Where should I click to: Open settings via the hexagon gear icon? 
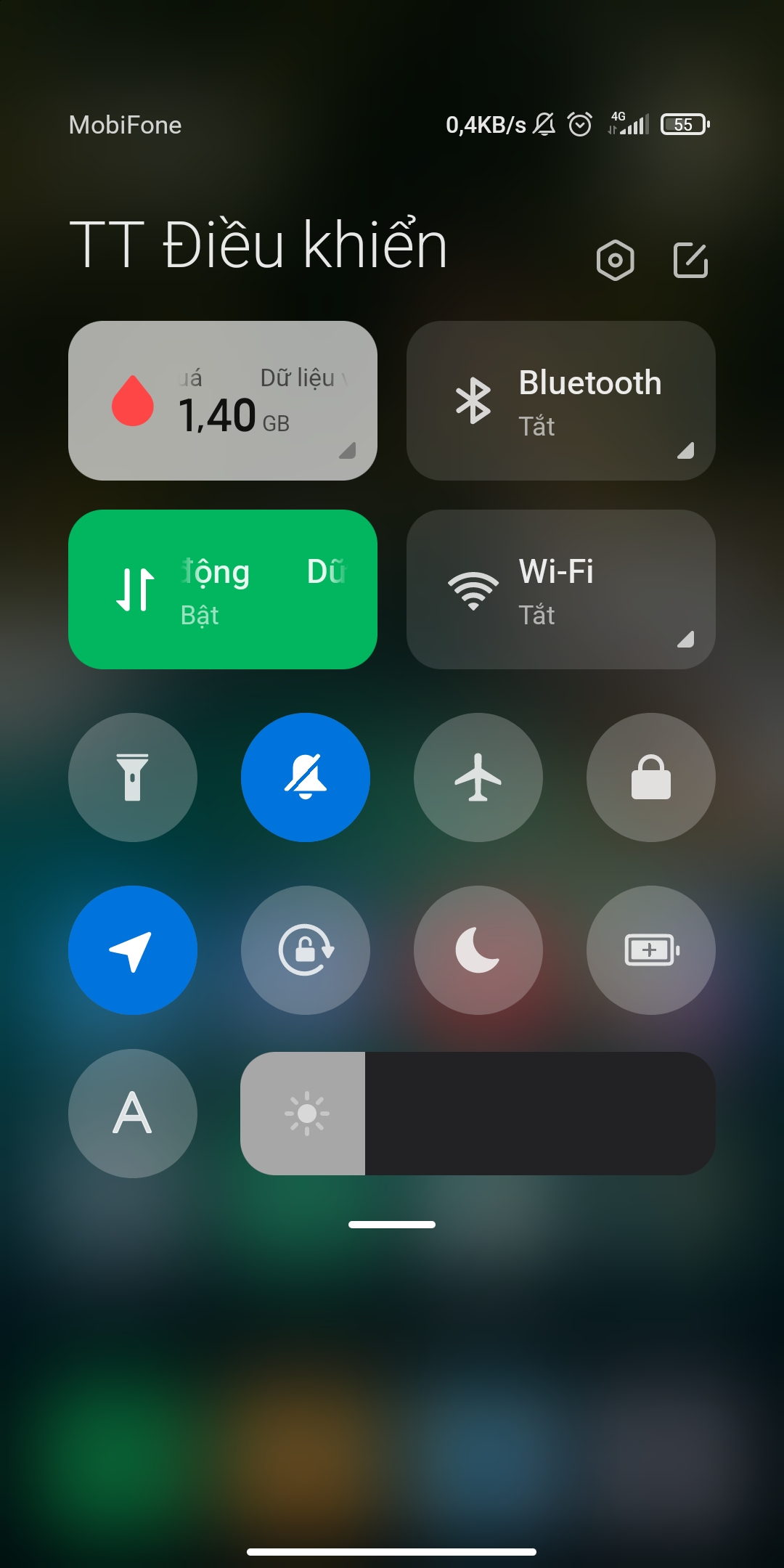pos(616,260)
